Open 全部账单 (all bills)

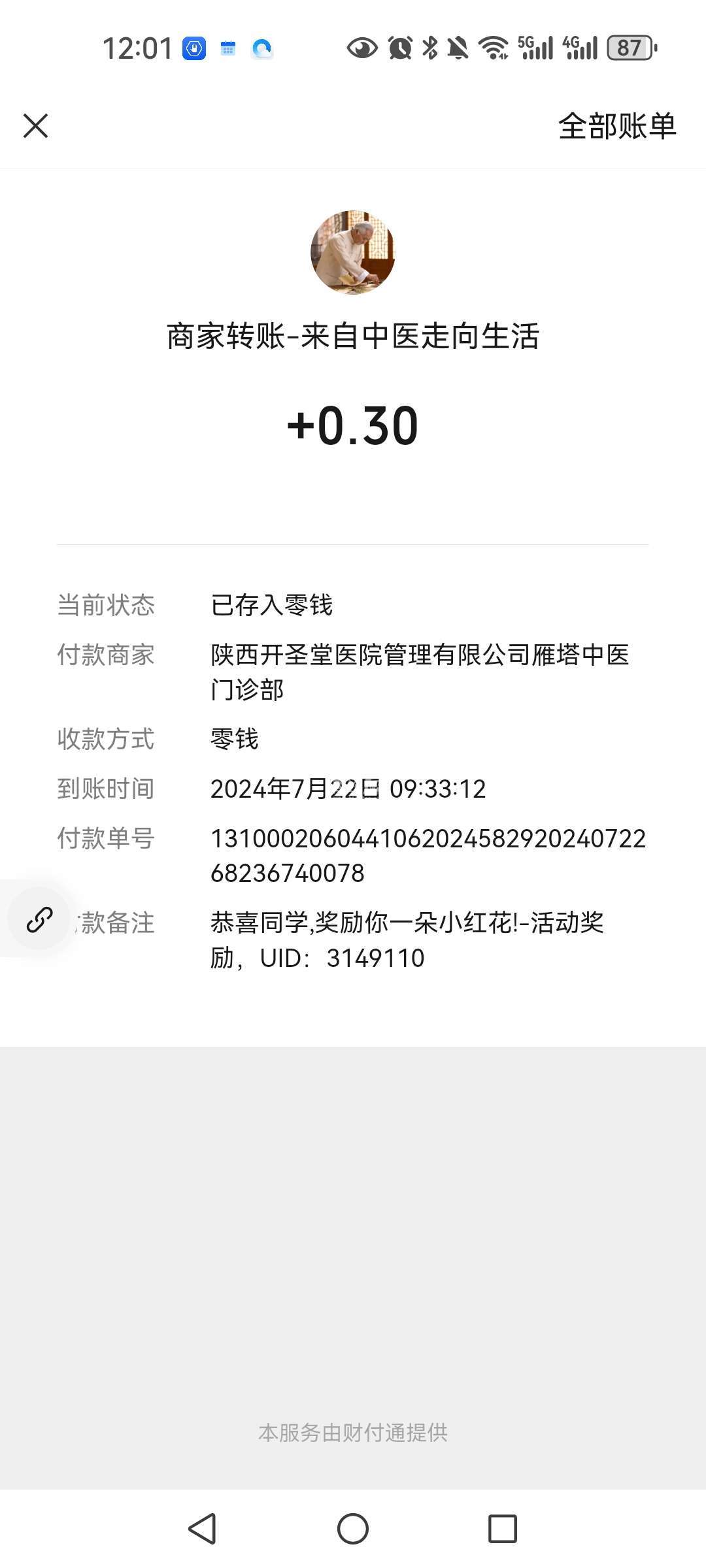tap(616, 126)
